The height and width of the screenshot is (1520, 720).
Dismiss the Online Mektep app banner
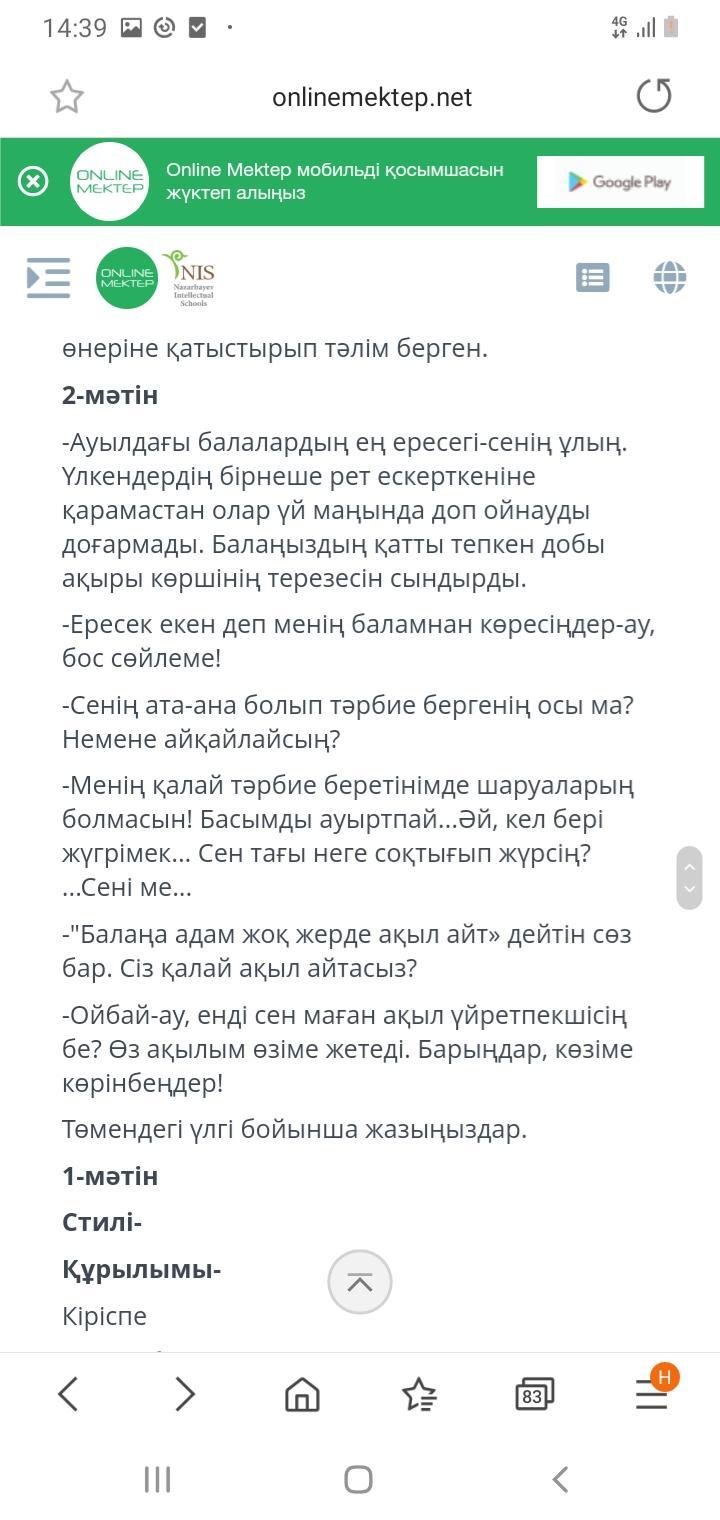click(33, 181)
